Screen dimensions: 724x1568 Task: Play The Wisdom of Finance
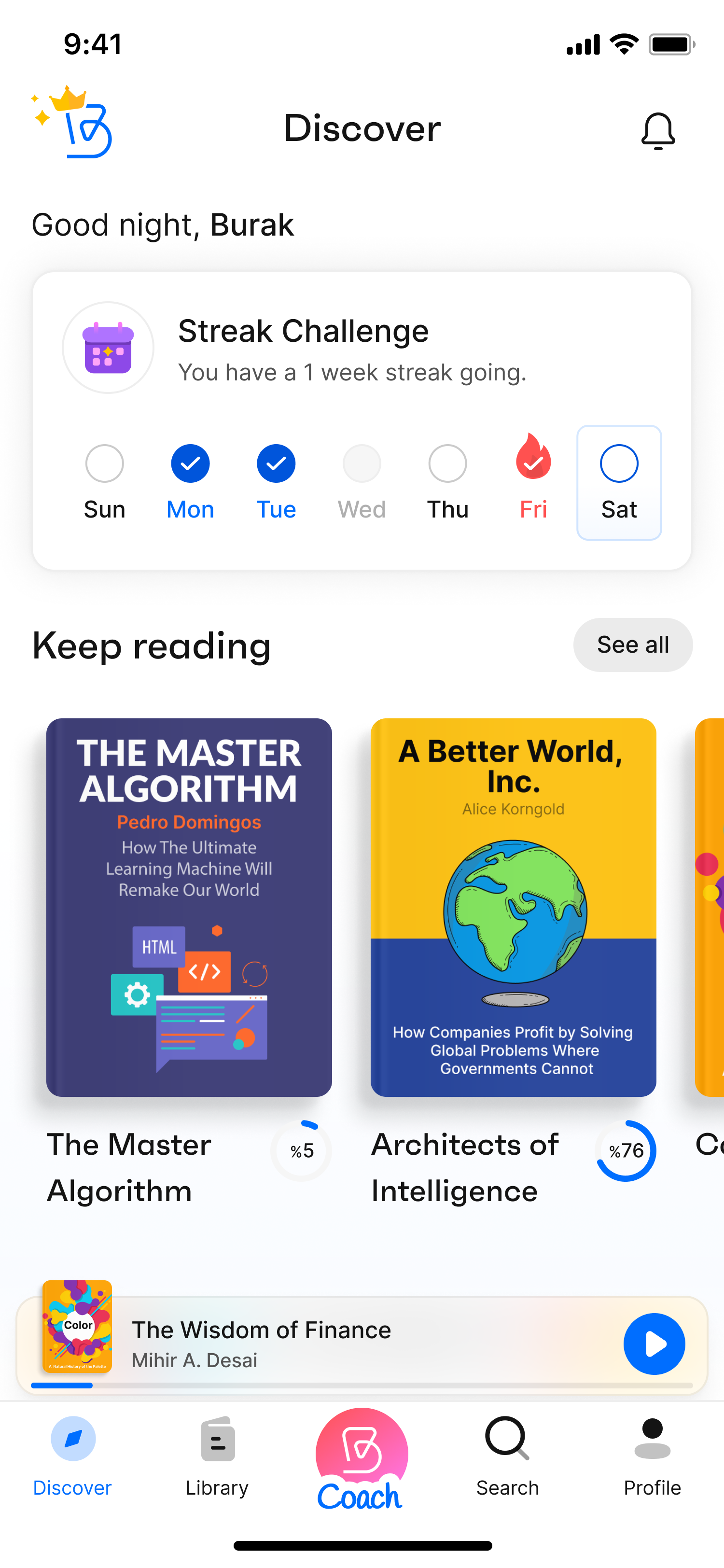(654, 1344)
